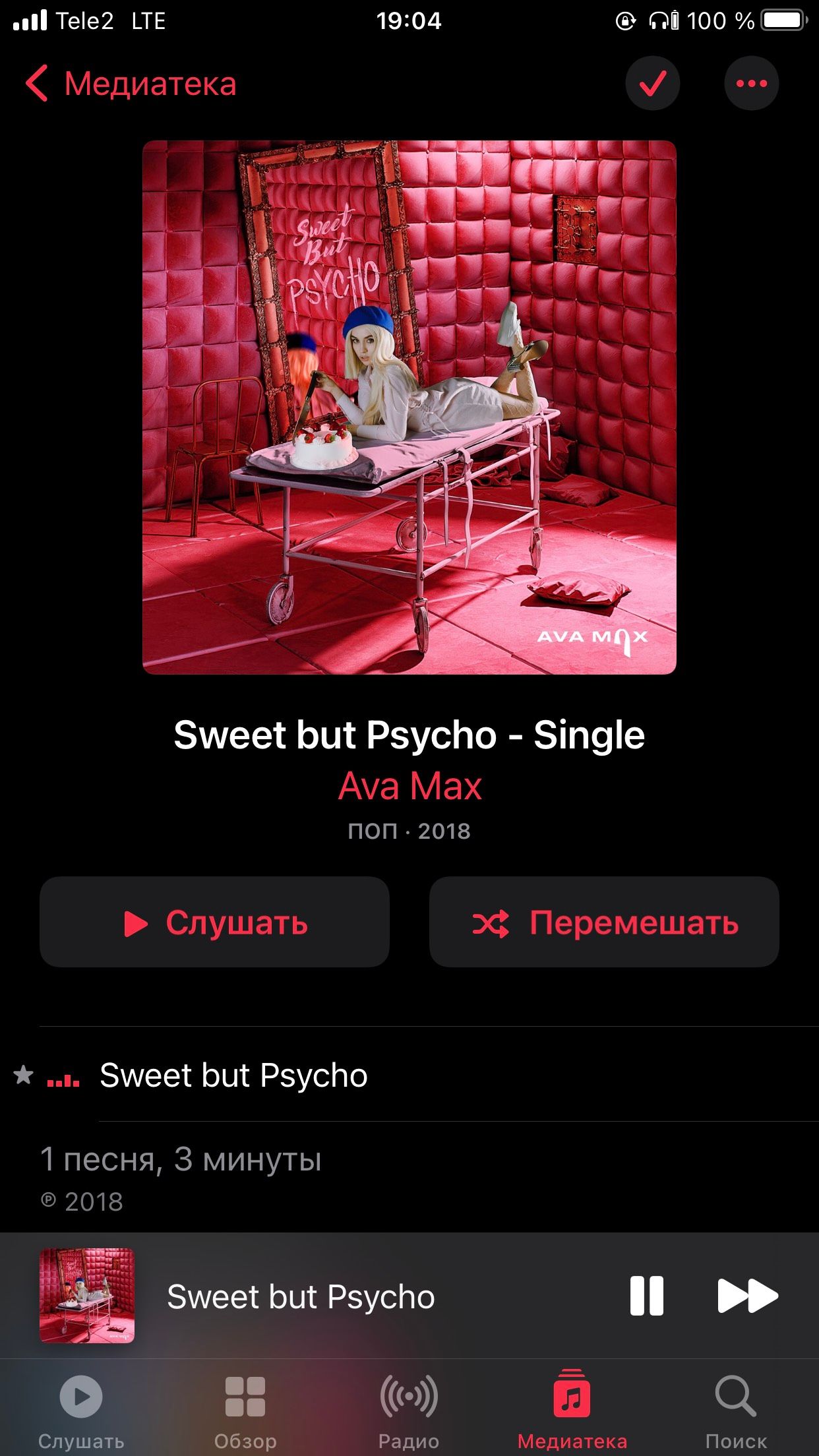Go back to Медиатека
Viewport: 819px width, 1456px height.
131,84
